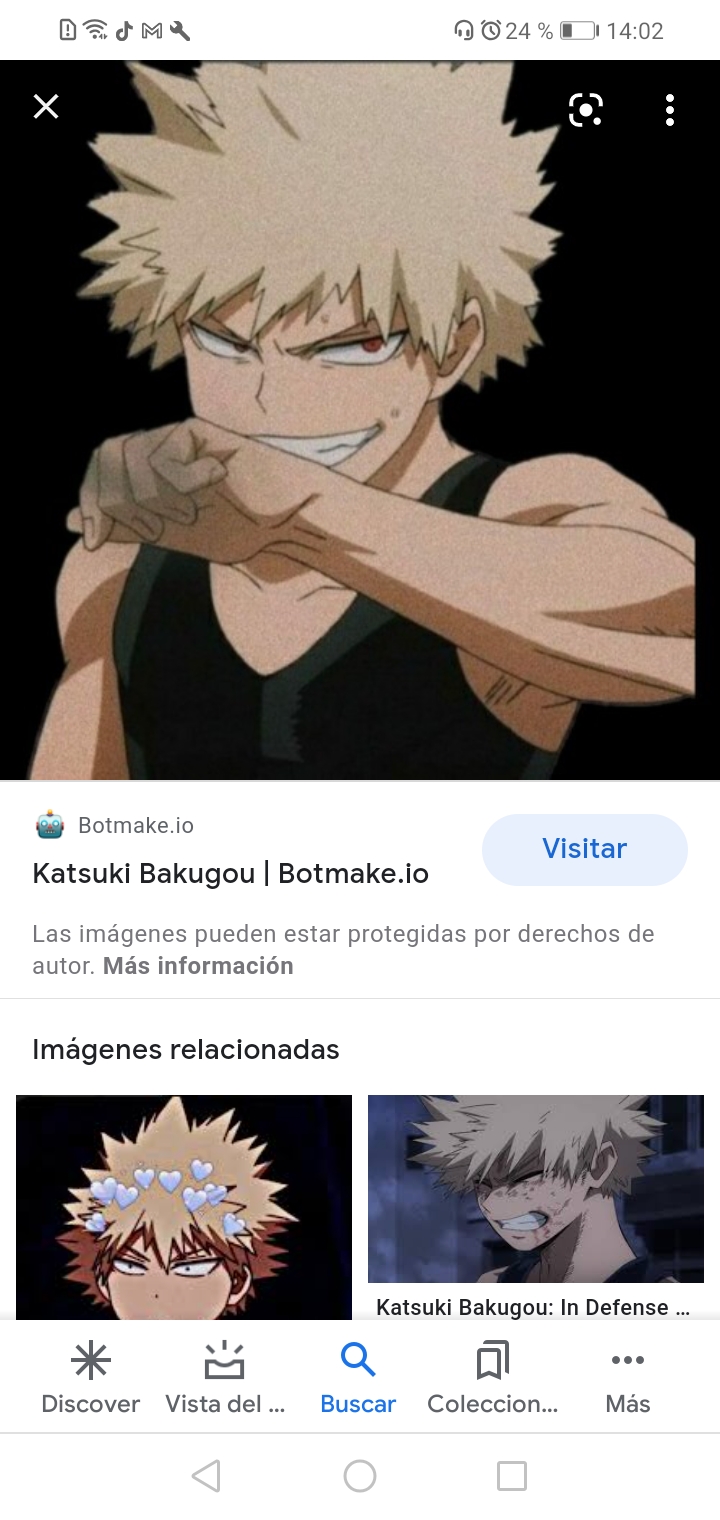Viewport: 720px width, 1520px height.
Task: Go to the Colecciones tab
Action: click(492, 1378)
